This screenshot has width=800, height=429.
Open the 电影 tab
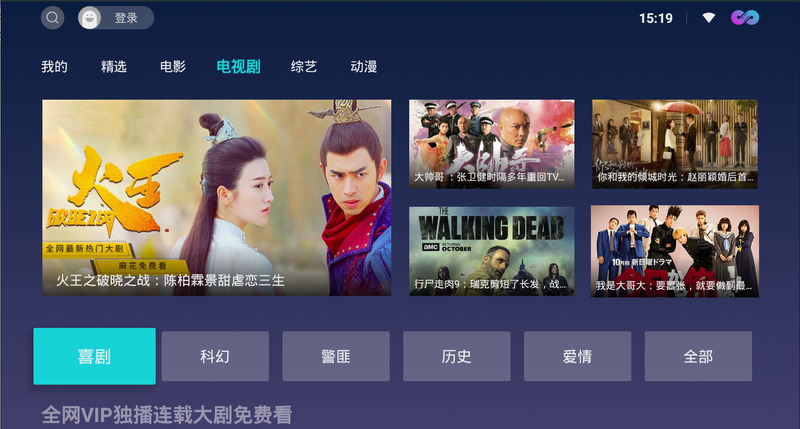click(173, 67)
